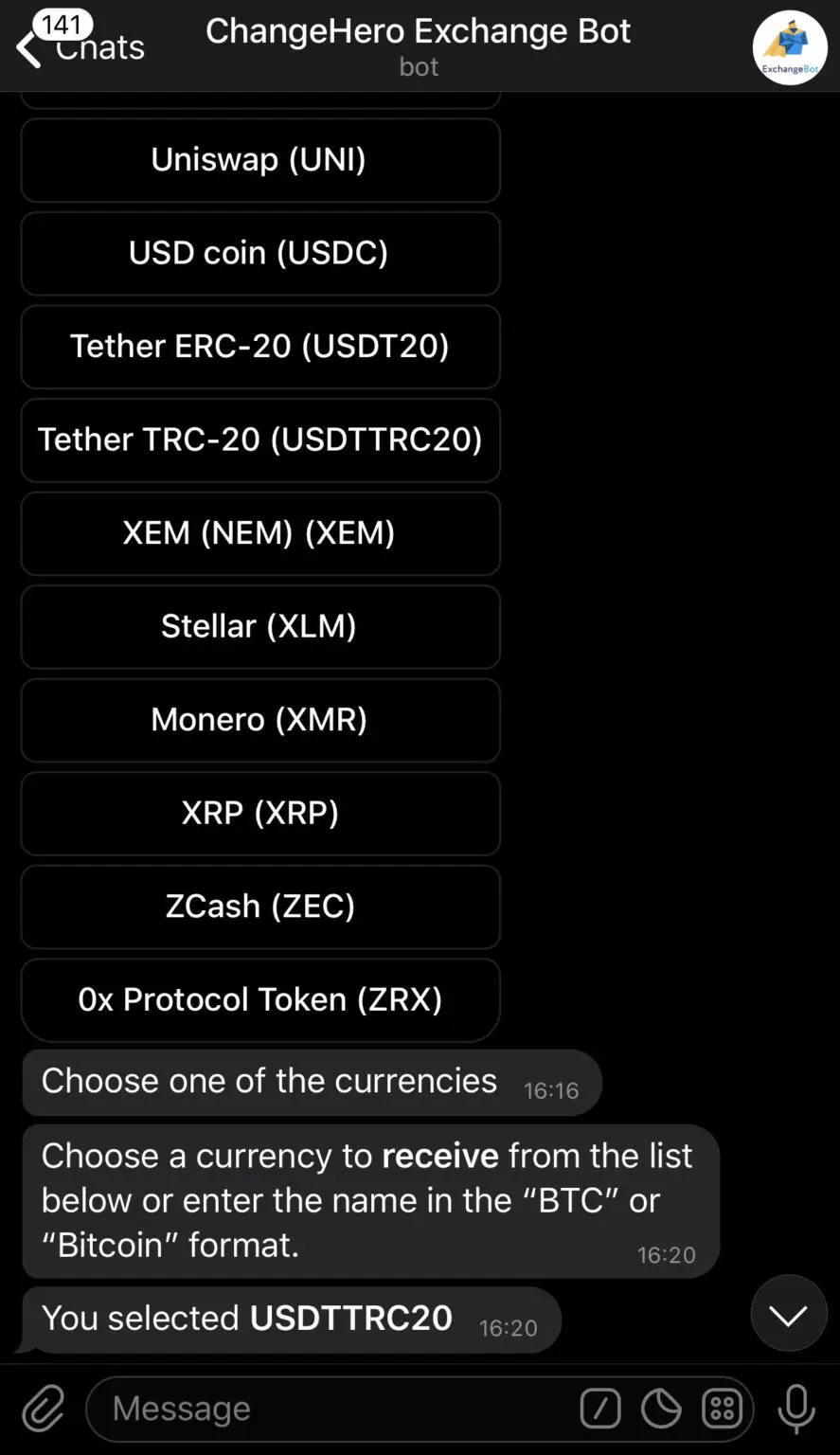Focus the Message text field
Screen dimensions: 840x1455
pos(331,1409)
